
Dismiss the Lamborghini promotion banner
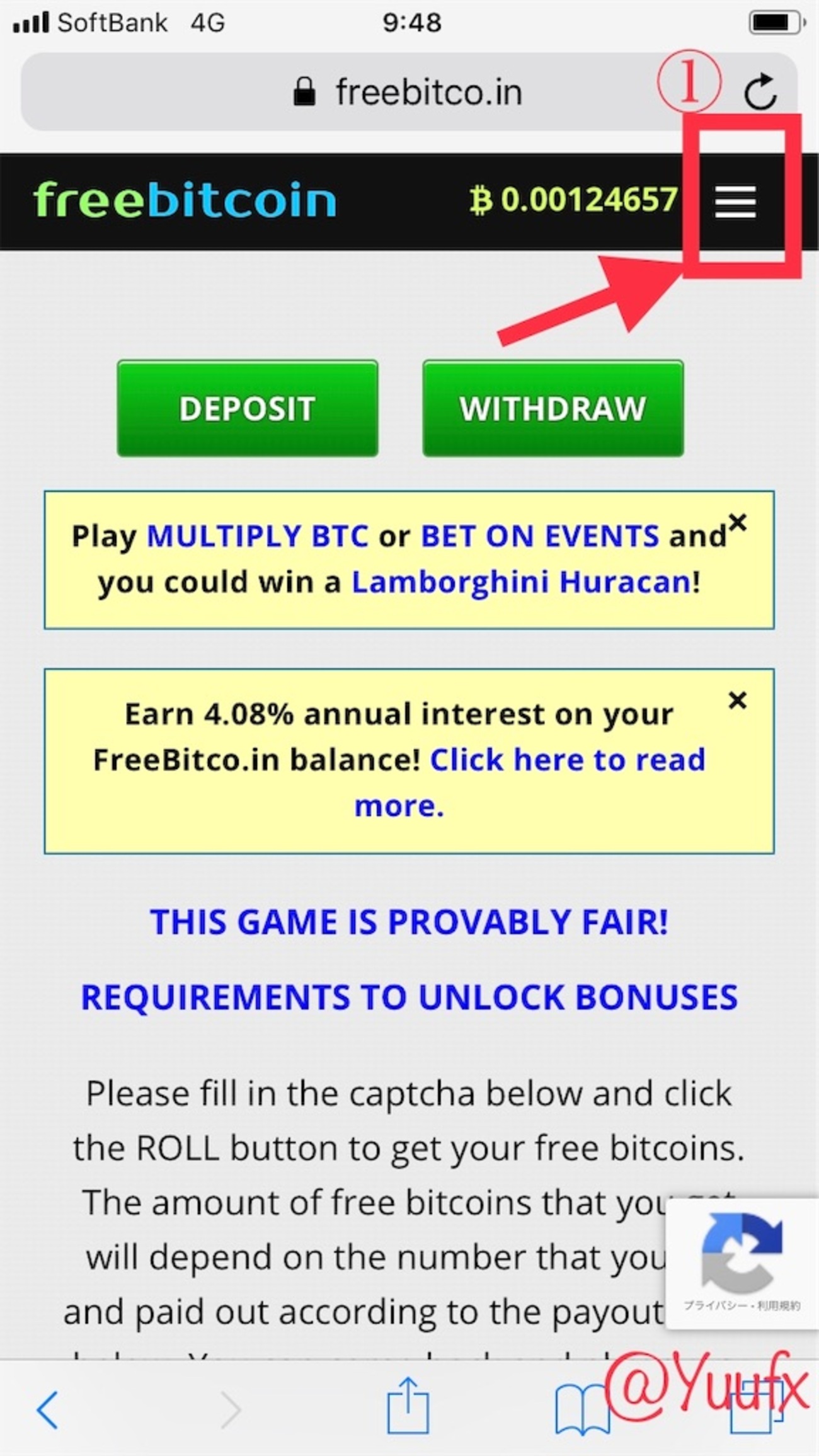[x=737, y=522]
